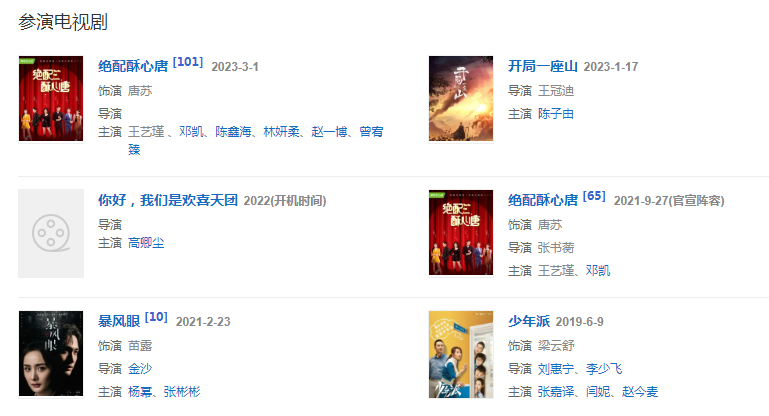Open the 少年派 title link
The width and height of the screenshot is (769, 416).
[x=529, y=322]
